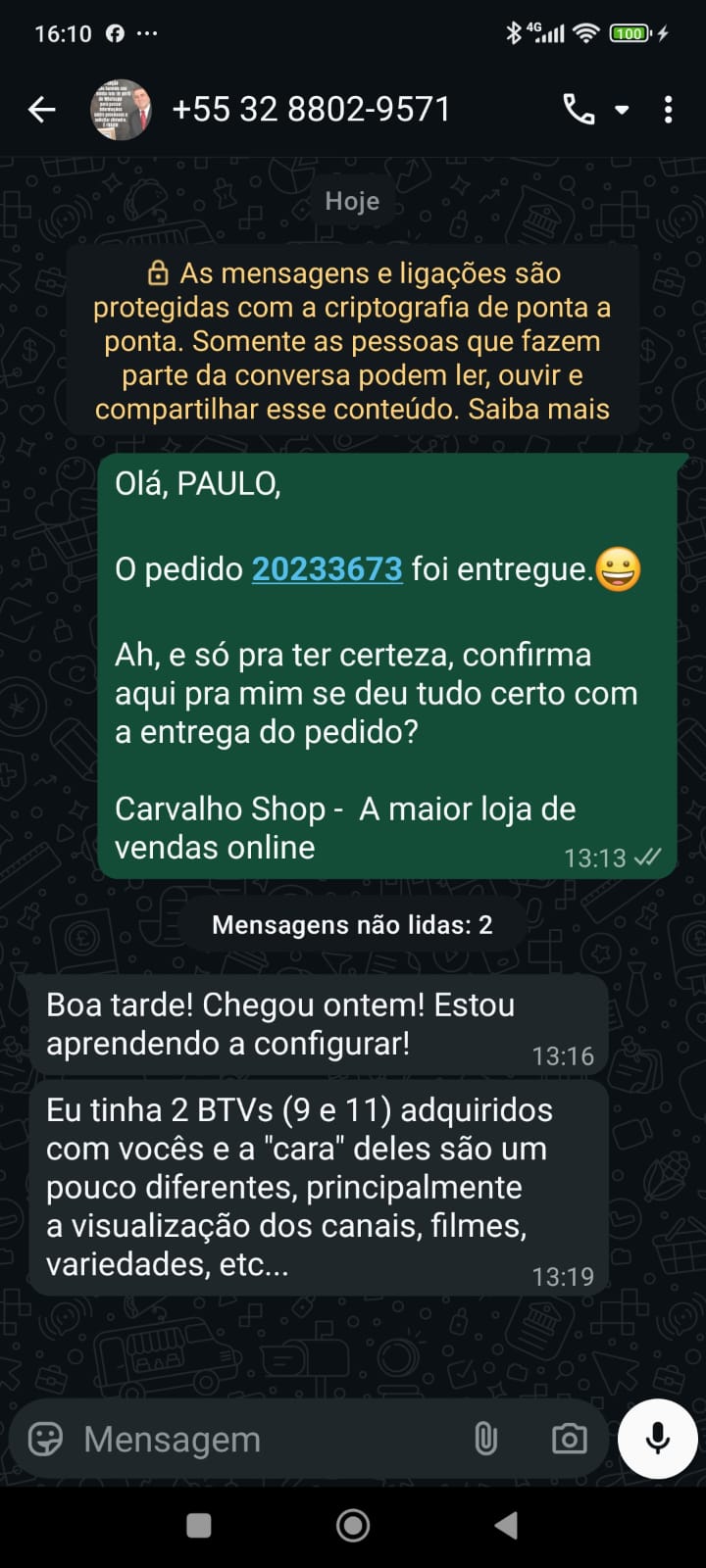
Task: Focus the Mensagem text field
Action: tap(265, 1439)
